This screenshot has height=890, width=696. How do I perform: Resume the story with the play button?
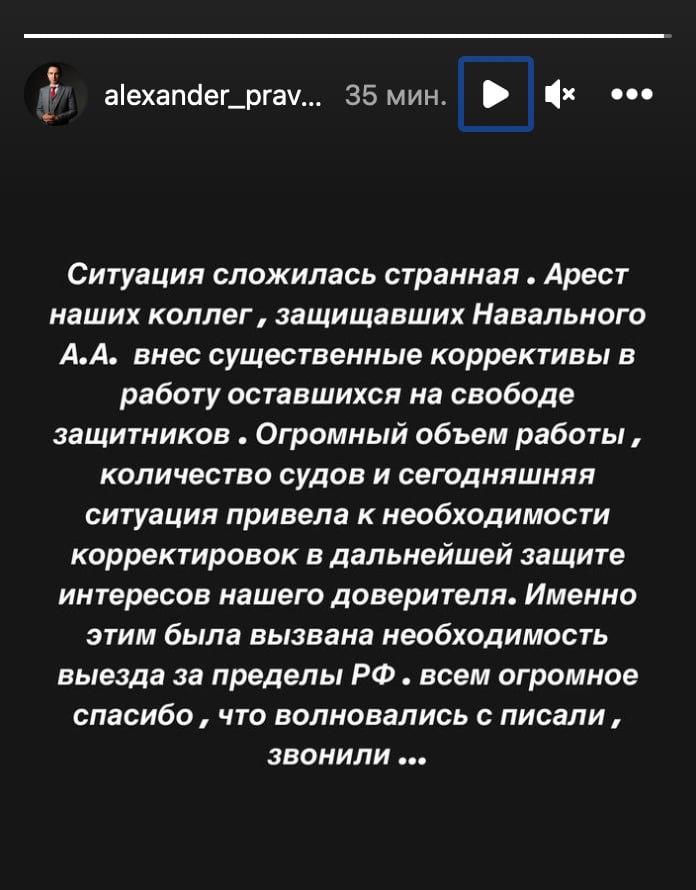tap(496, 94)
